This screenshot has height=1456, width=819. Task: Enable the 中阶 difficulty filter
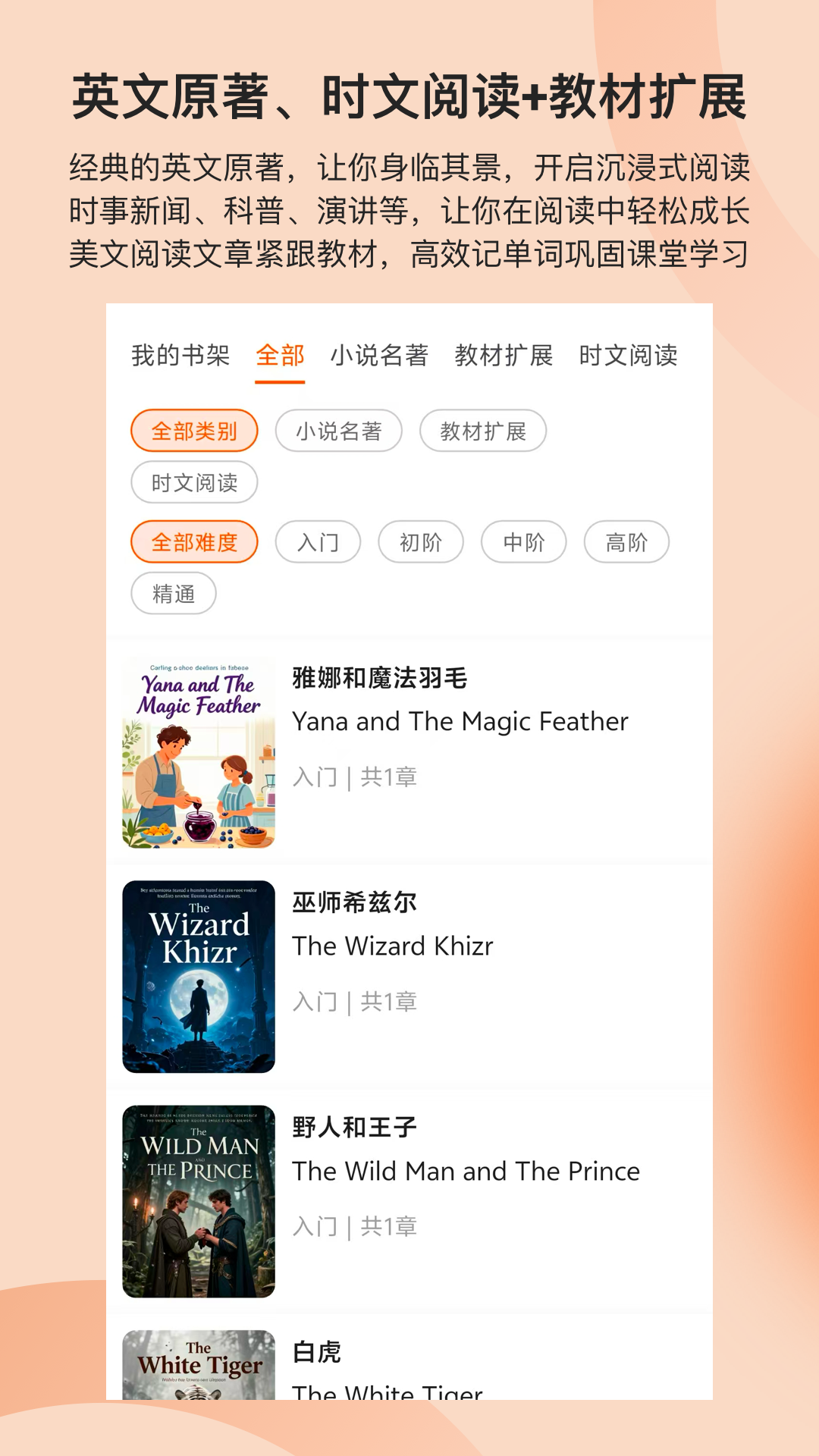[524, 541]
